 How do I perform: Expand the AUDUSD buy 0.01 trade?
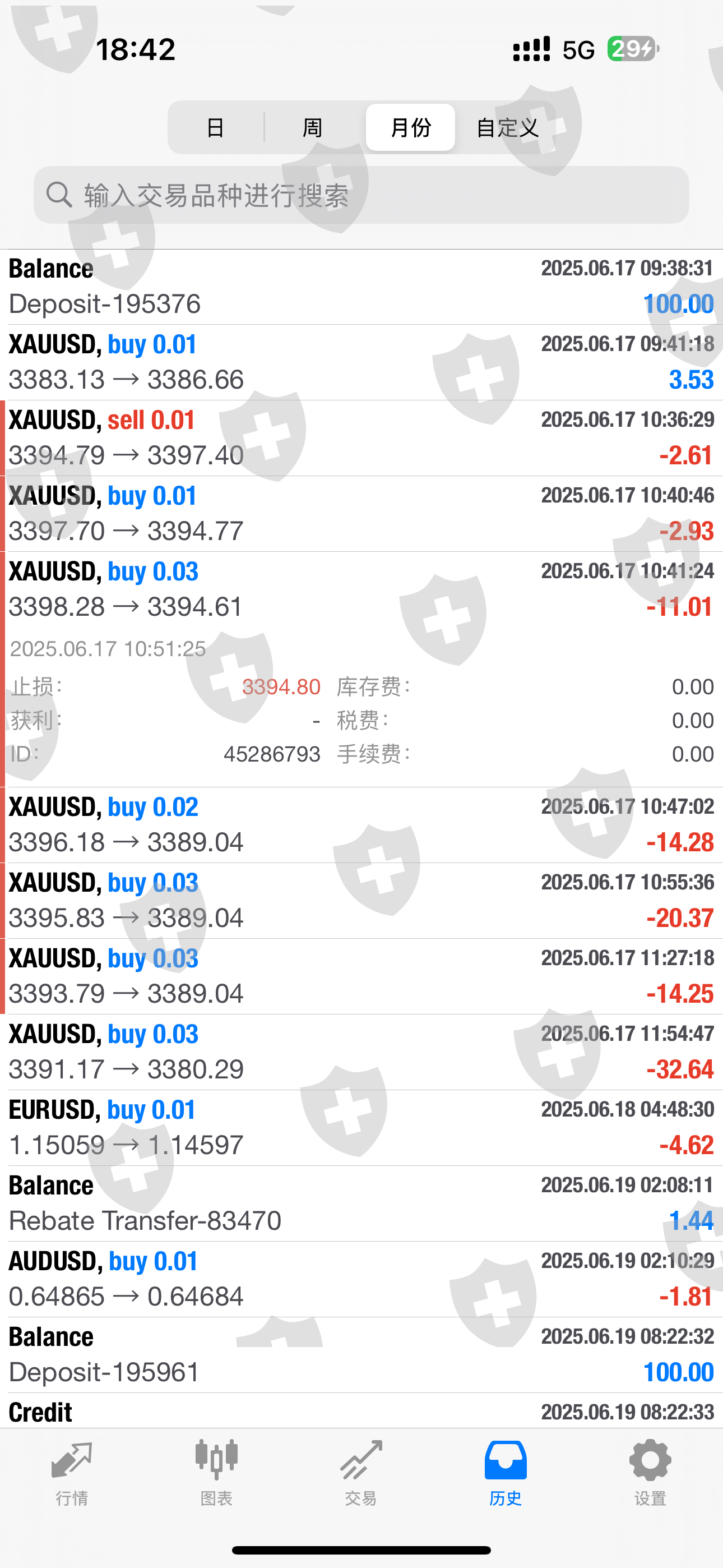click(361, 1280)
